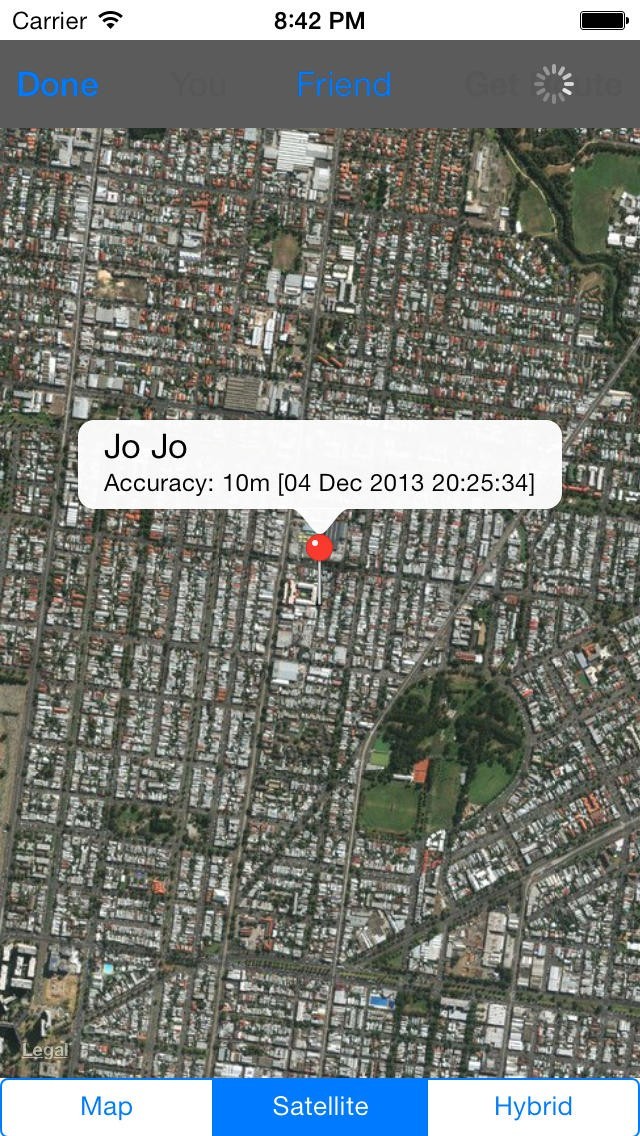Tap the red pin for Jo Jo
This screenshot has width=640, height=1136.
point(319,547)
